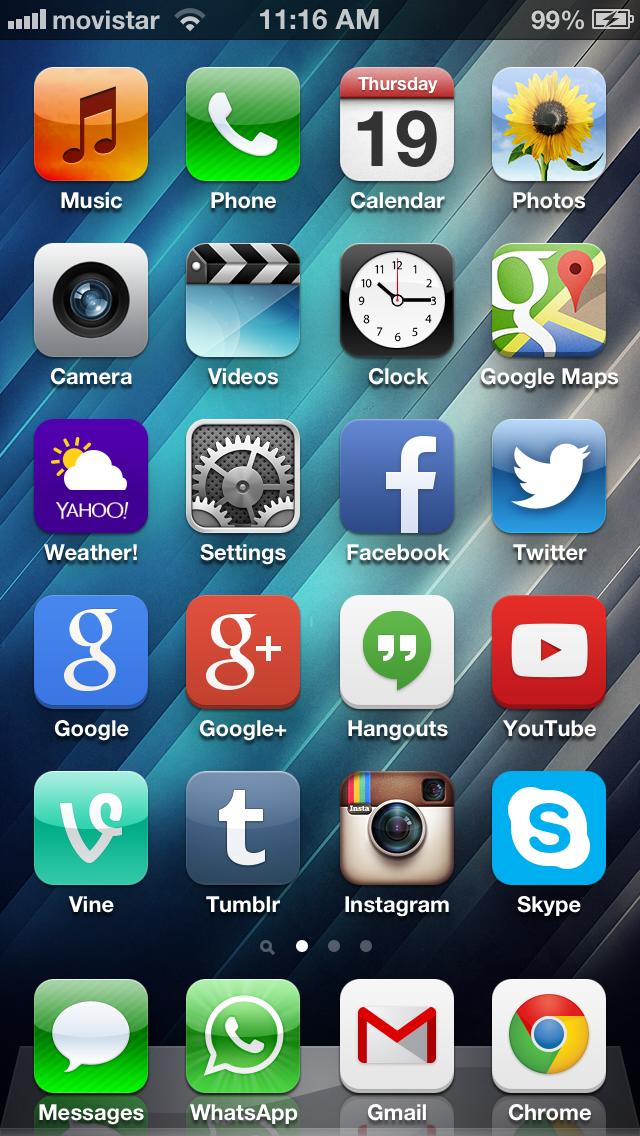Launch the Phone app

coord(243,124)
